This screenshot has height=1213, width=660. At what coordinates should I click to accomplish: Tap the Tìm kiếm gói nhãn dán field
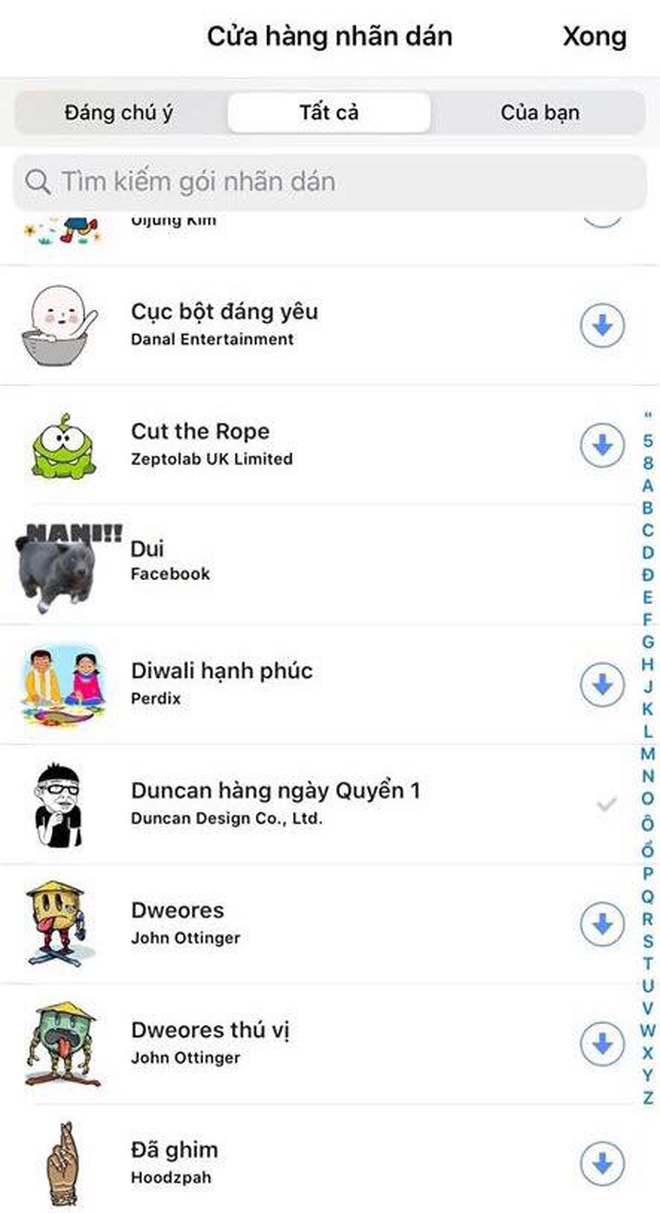pos(330,182)
